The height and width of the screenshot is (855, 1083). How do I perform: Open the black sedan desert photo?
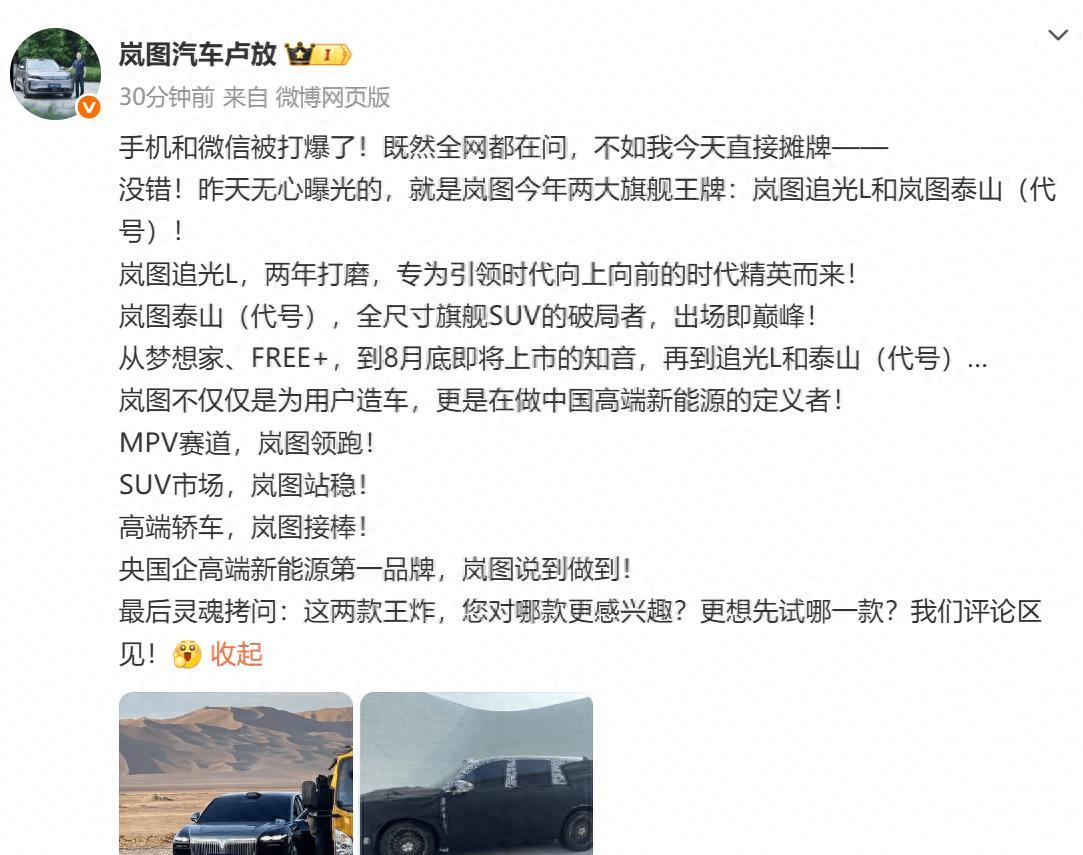click(235, 773)
